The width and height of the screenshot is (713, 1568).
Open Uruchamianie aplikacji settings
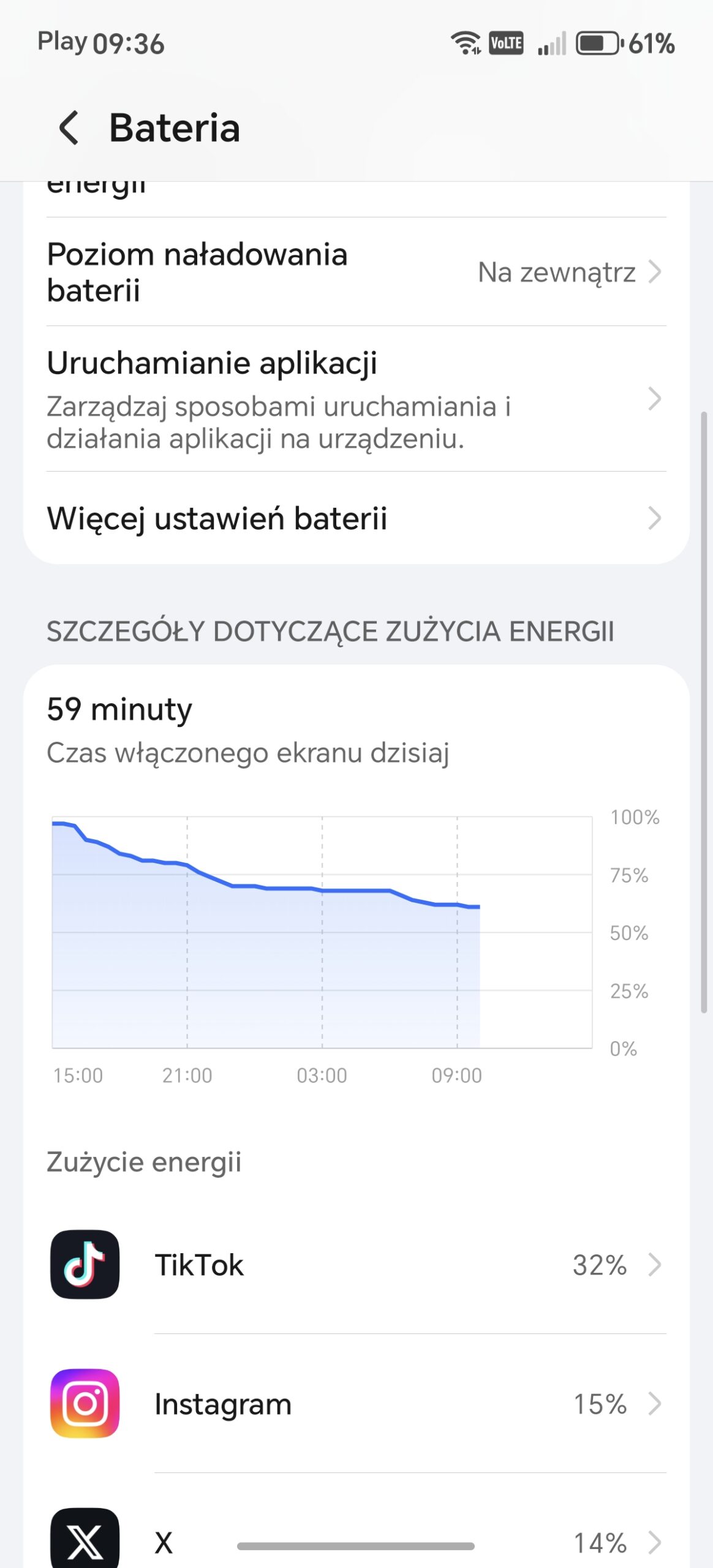pos(356,399)
